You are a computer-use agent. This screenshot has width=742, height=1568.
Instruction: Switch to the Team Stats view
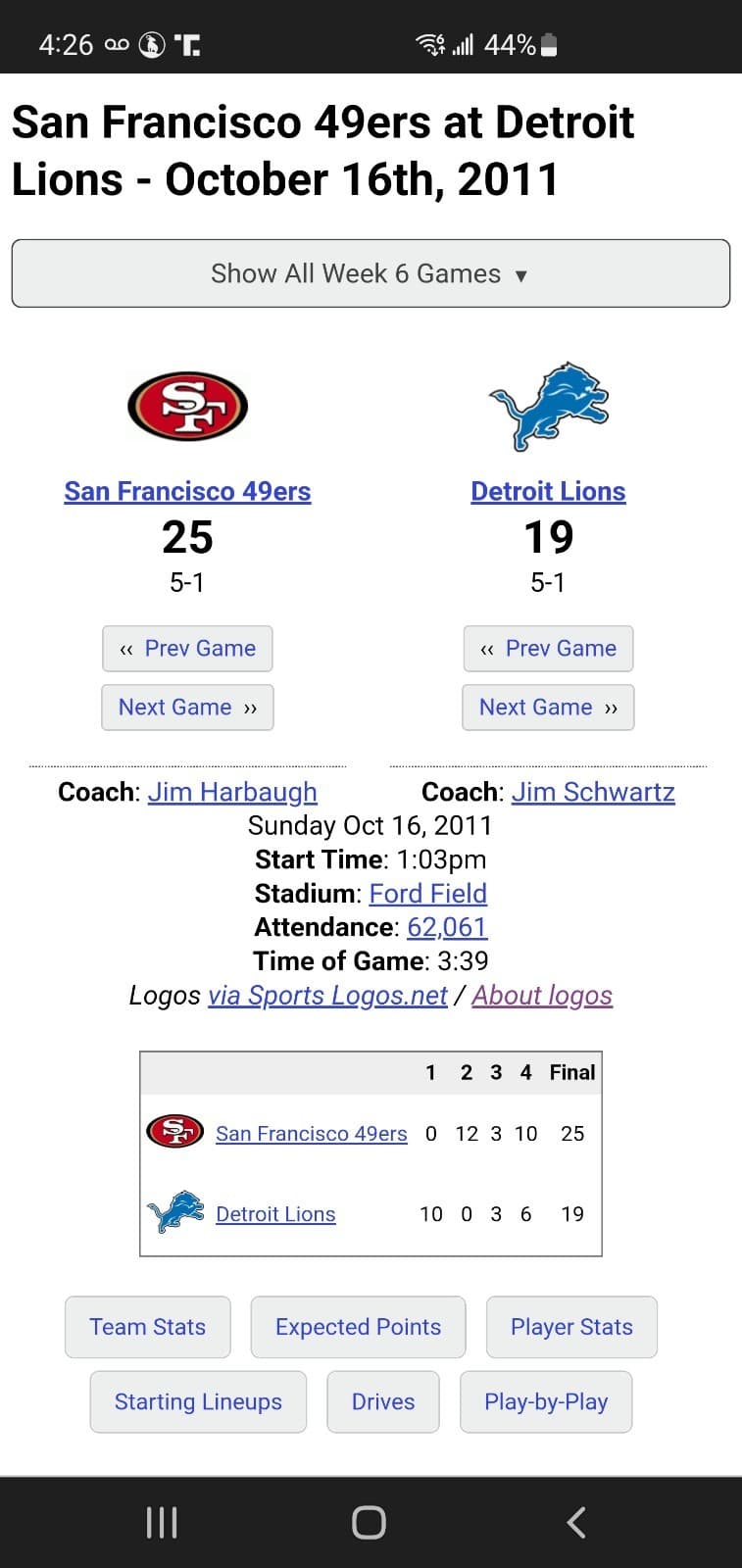click(x=148, y=1326)
